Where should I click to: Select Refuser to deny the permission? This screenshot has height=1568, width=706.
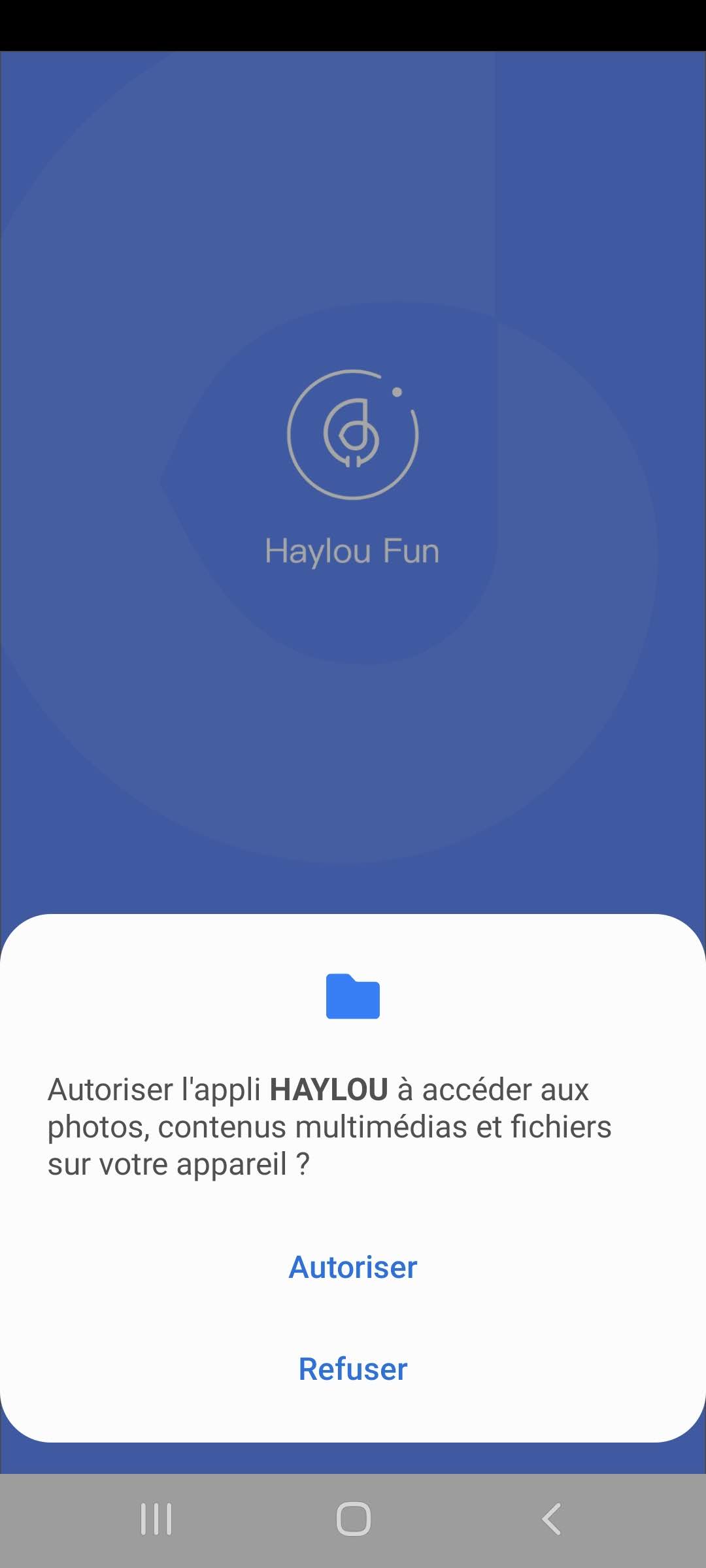point(353,1369)
